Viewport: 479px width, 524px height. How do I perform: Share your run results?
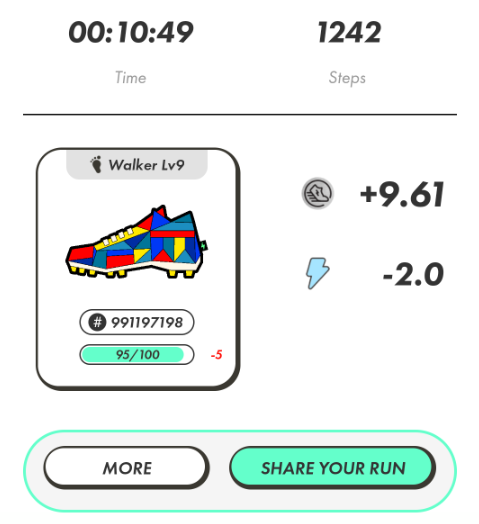[333, 468]
